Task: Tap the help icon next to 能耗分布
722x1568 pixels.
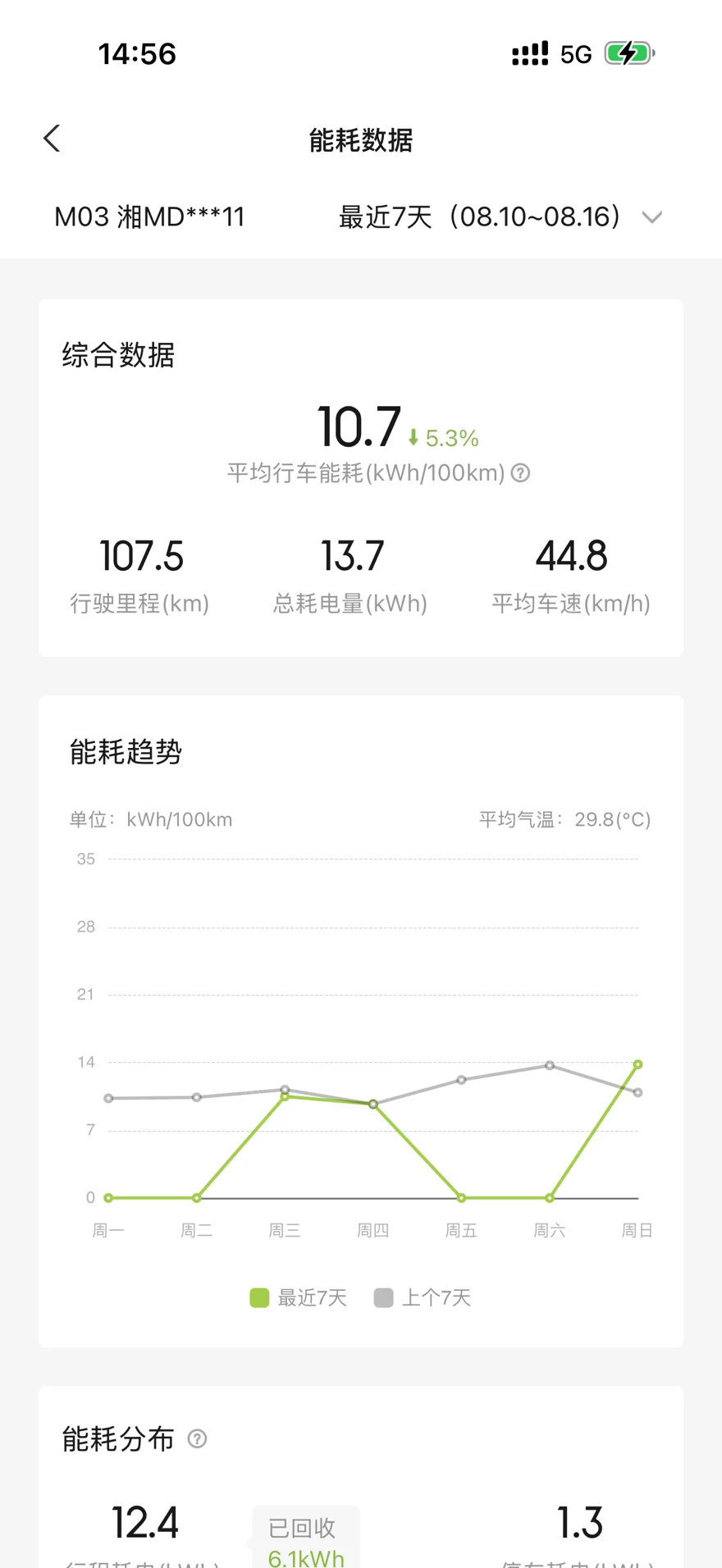Action: pos(197,1438)
